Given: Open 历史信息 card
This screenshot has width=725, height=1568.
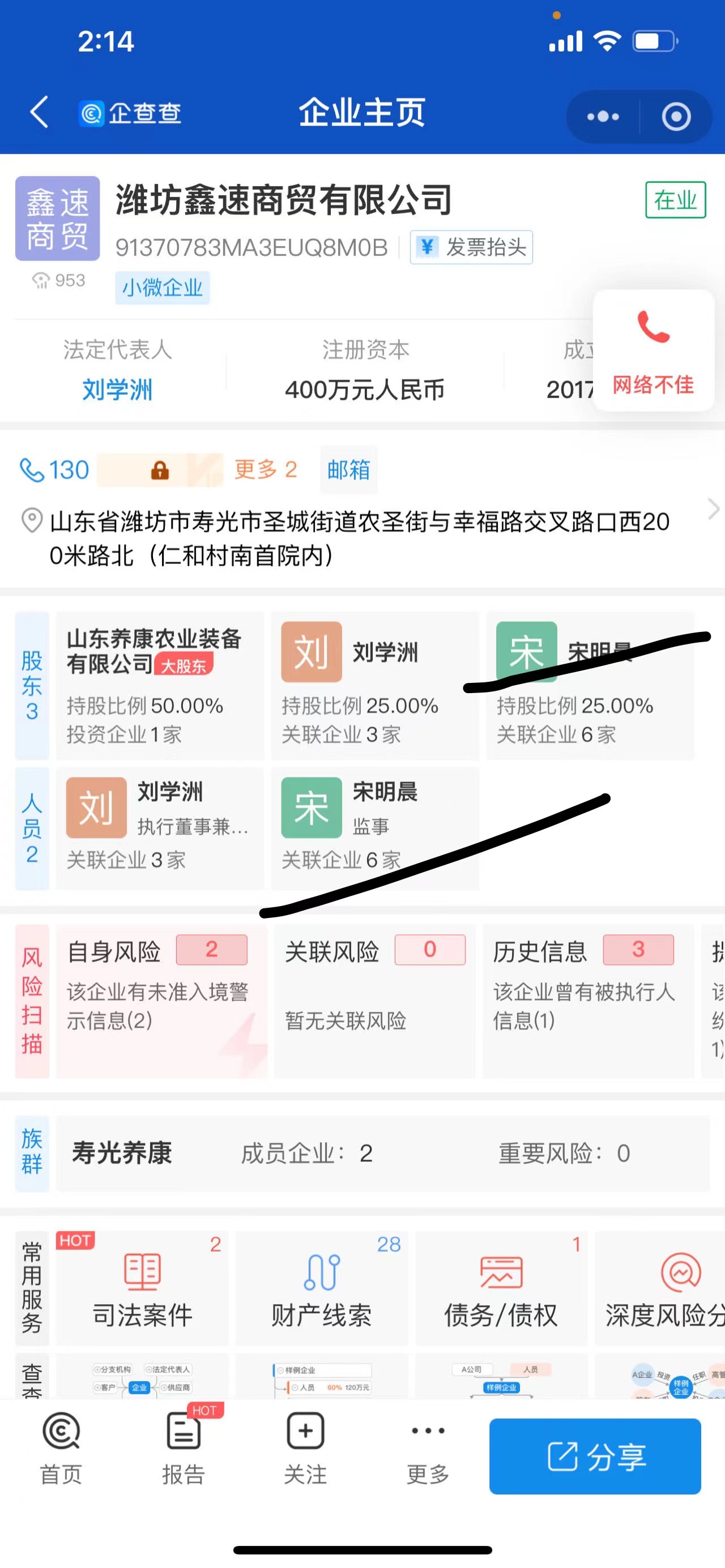Looking at the screenshot, I should click(x=588, y=1001).
